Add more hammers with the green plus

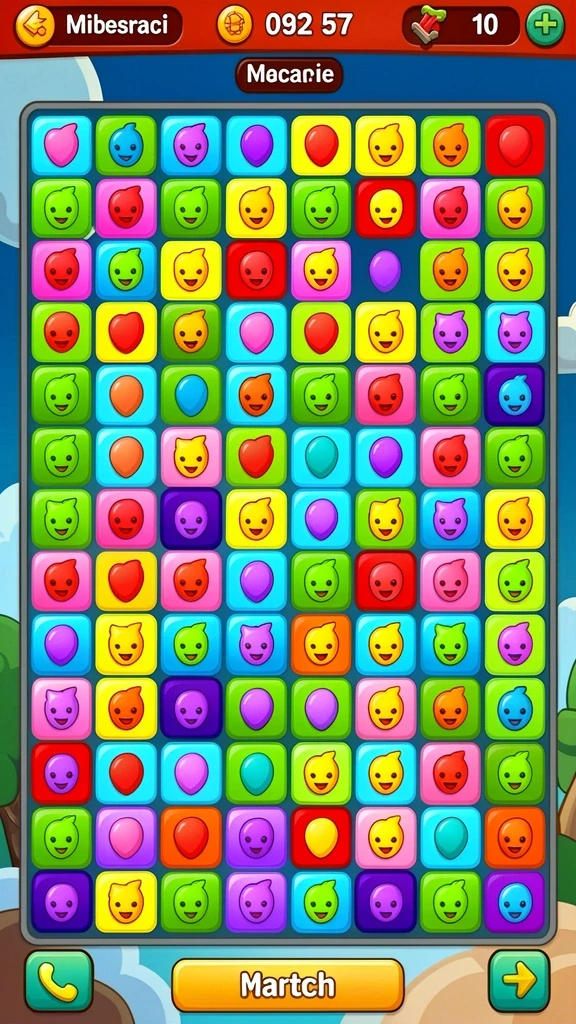click(x=545, y=25)
